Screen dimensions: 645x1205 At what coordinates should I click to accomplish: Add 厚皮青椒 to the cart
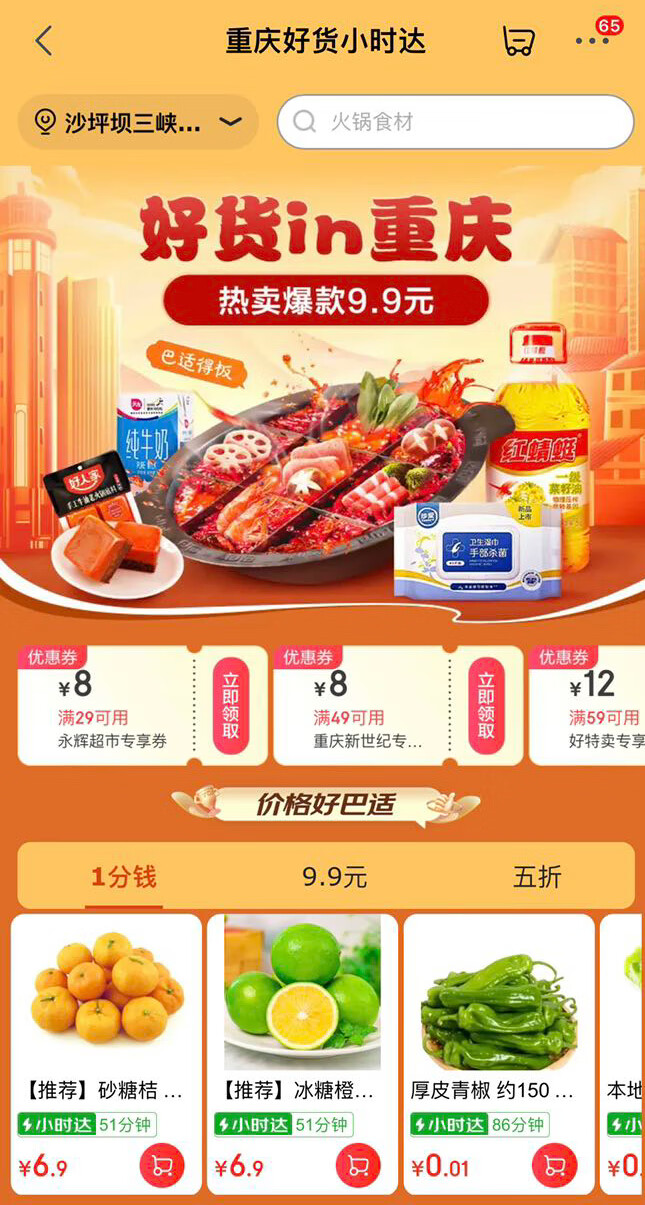click(x=554, y=1165)
